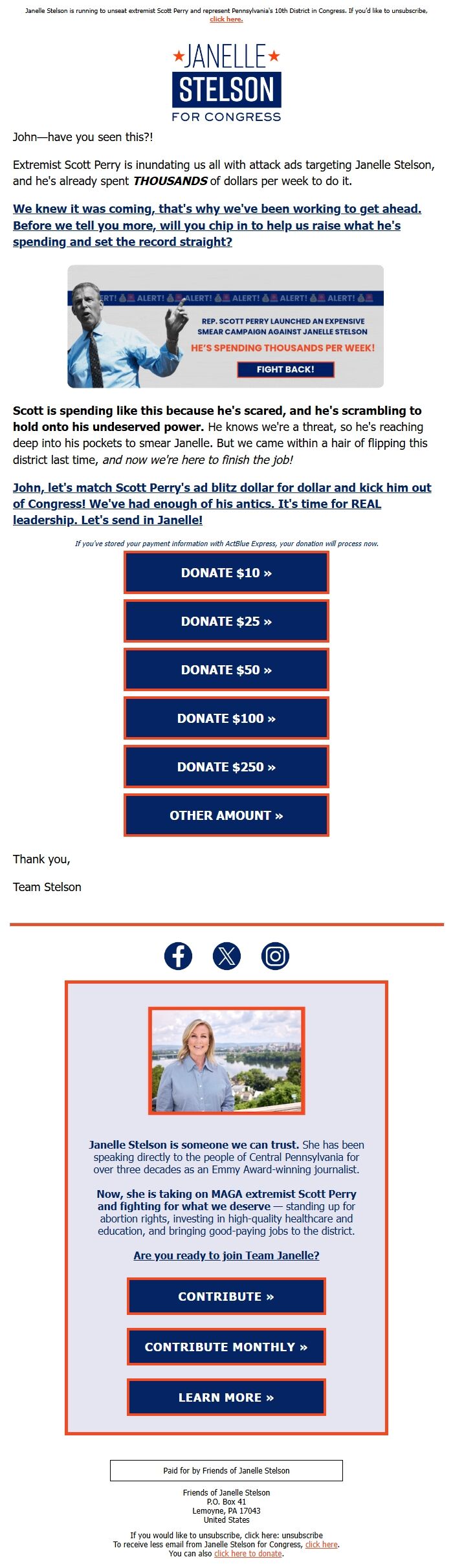
Task: Donate $10
Action: click(x=226, y=573)
